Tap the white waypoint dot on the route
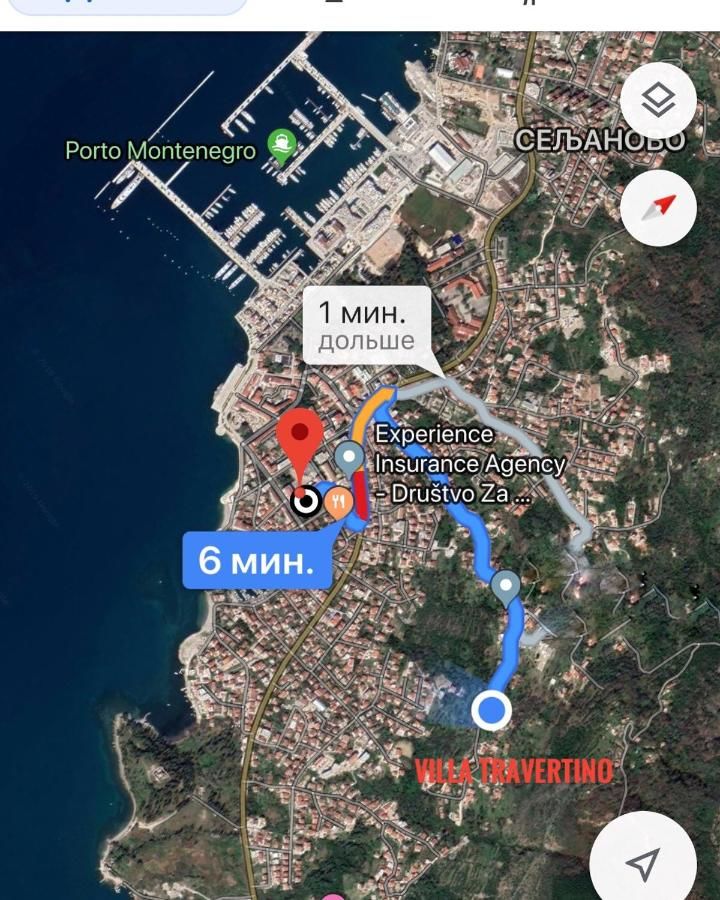720x900 pixels. [505, 585]
